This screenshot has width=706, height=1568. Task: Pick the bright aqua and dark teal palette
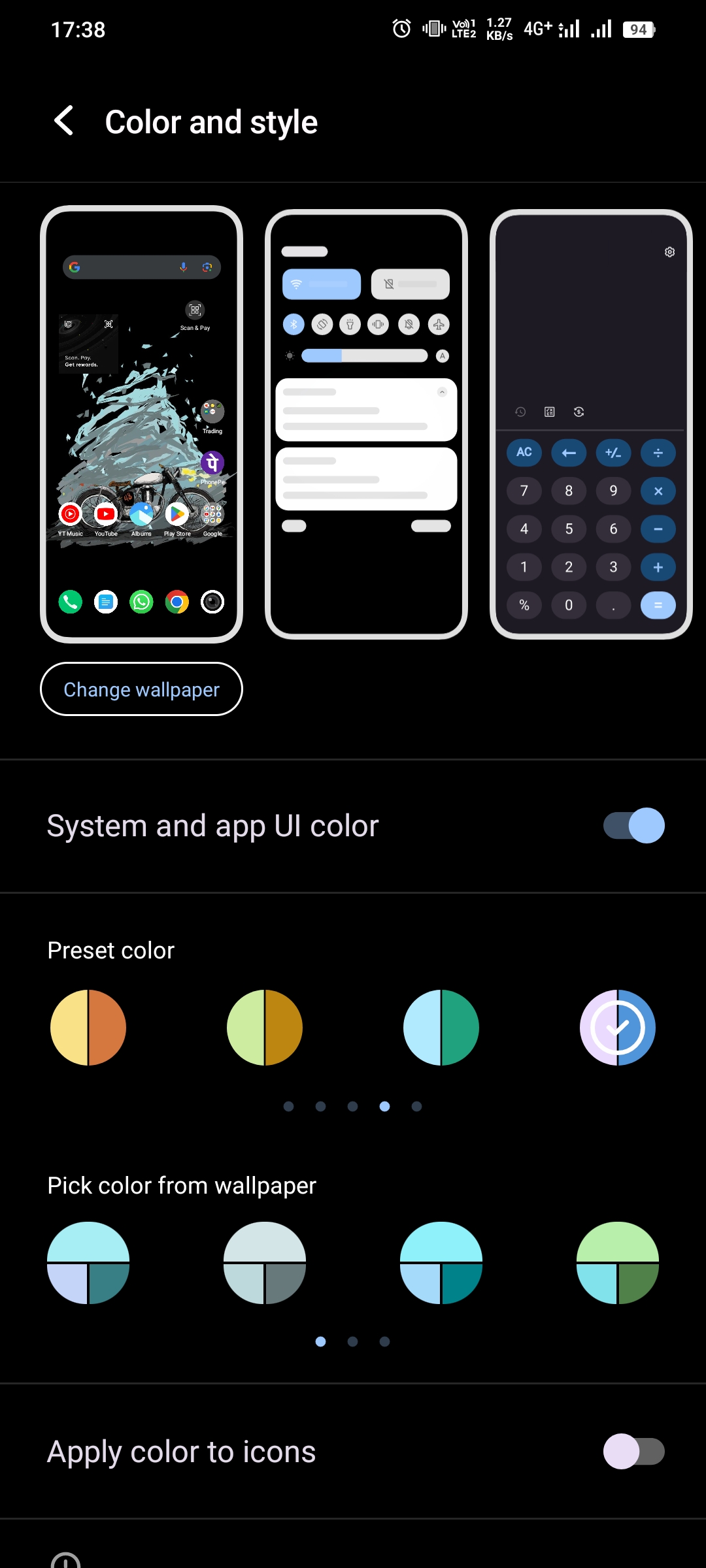coord(441,1263)
